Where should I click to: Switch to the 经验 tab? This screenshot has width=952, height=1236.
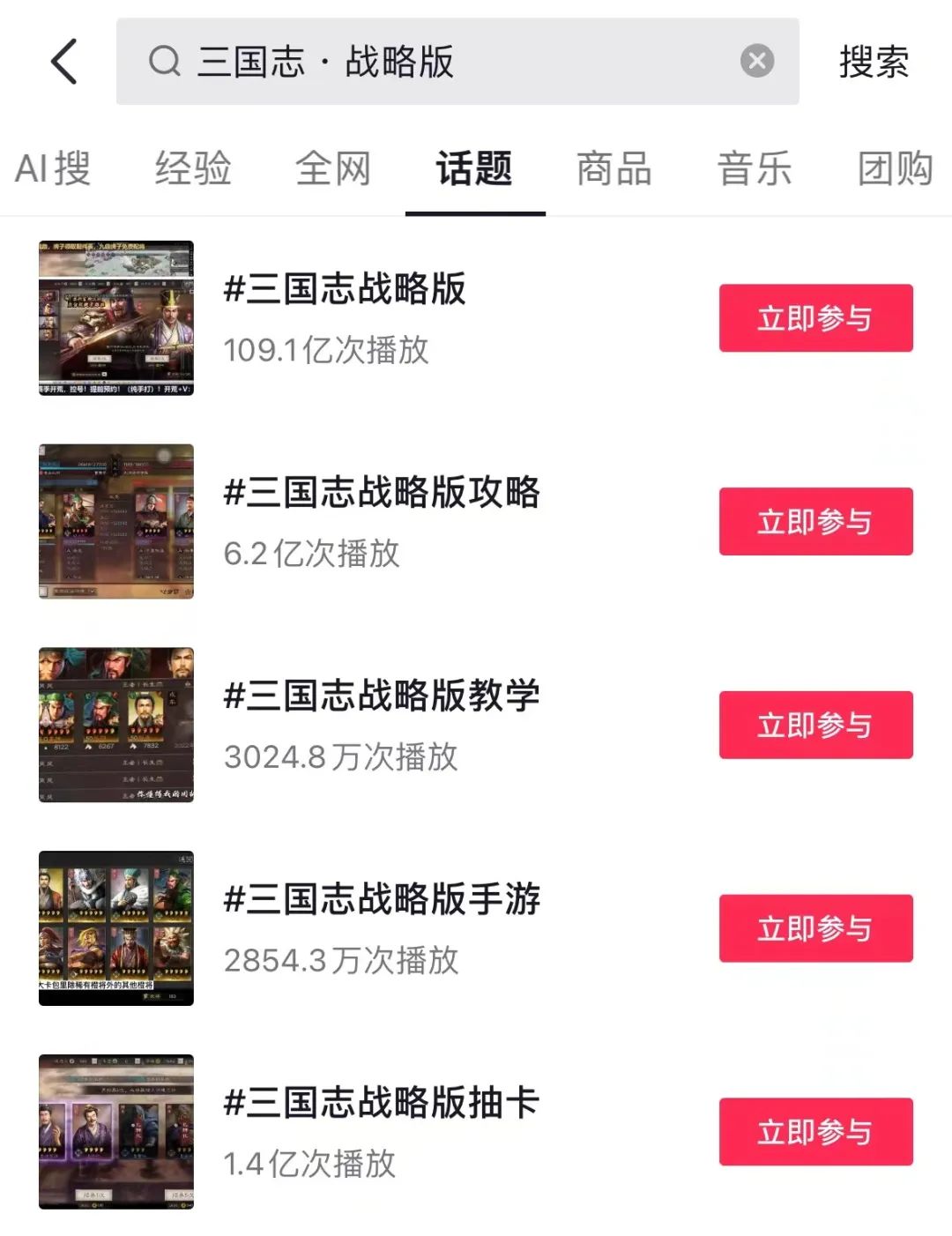(193, 168)
